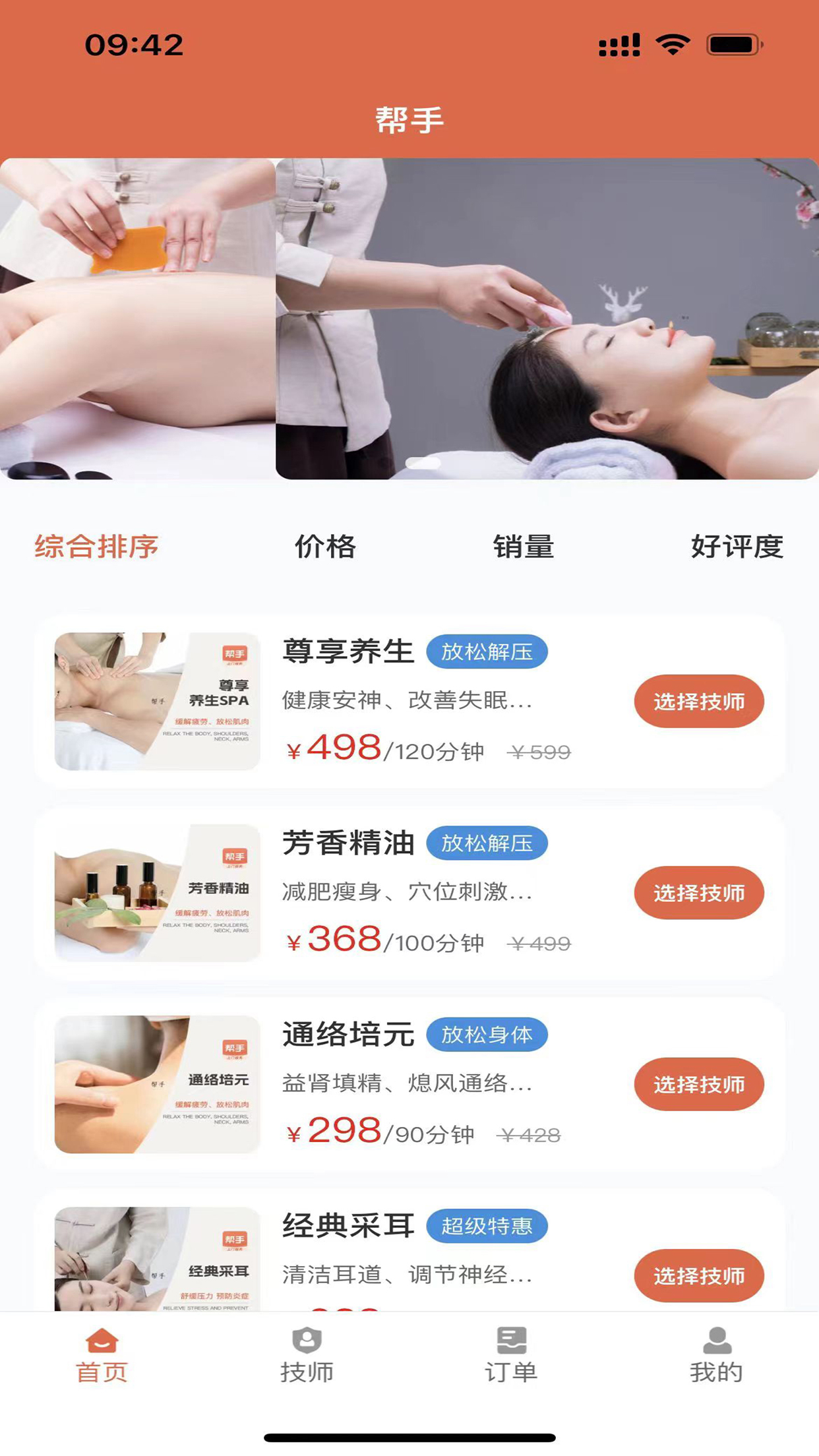
Task: Click 选择技师 for 芳香精油 service
Action: click(699, 893)
